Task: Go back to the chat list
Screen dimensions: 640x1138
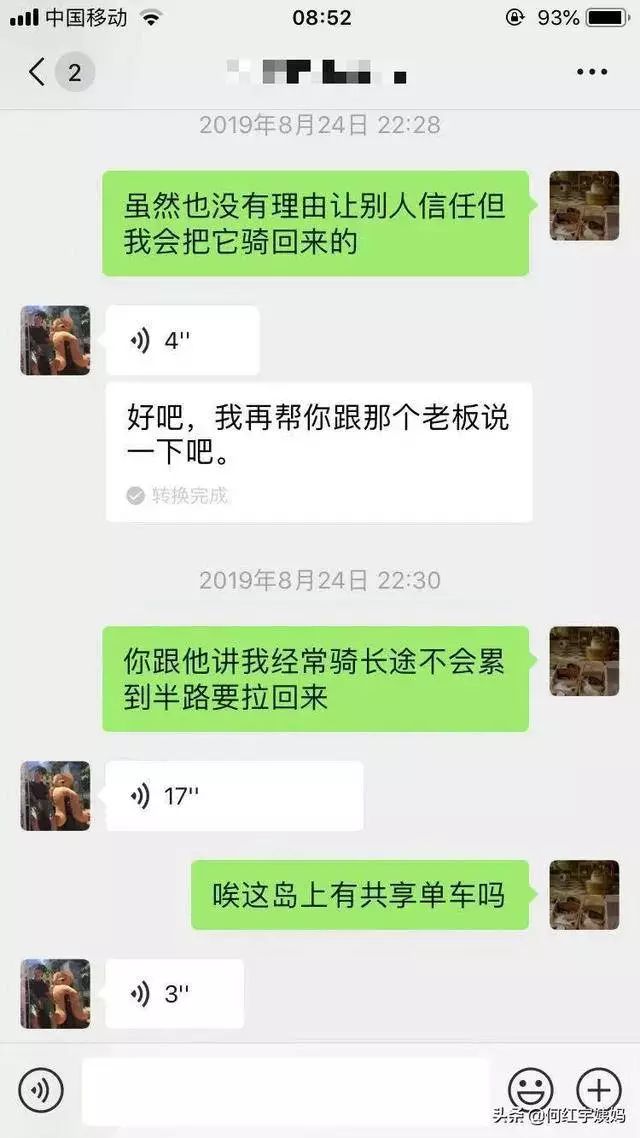Action: click(38, 72)
